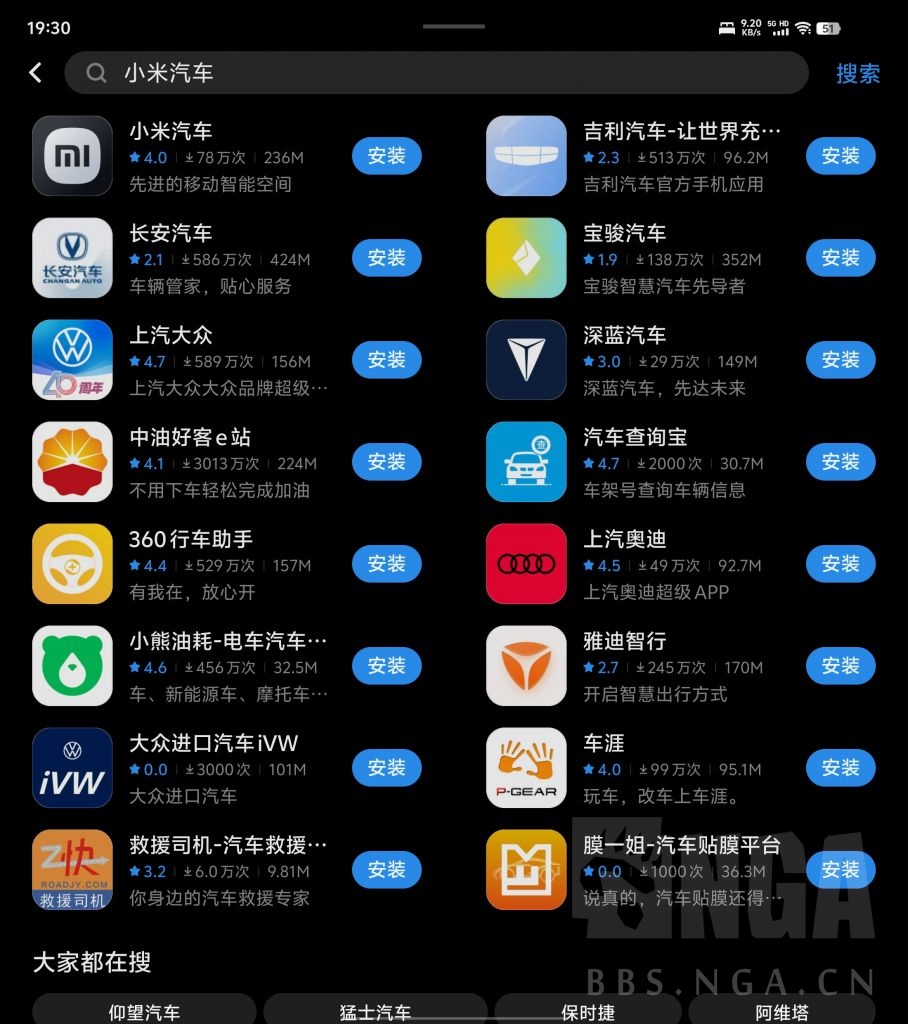The width and height of the screenshot is (908, 1024).
Task: Search for 保时捷 from trending chips
Action: coord(587,1011)
